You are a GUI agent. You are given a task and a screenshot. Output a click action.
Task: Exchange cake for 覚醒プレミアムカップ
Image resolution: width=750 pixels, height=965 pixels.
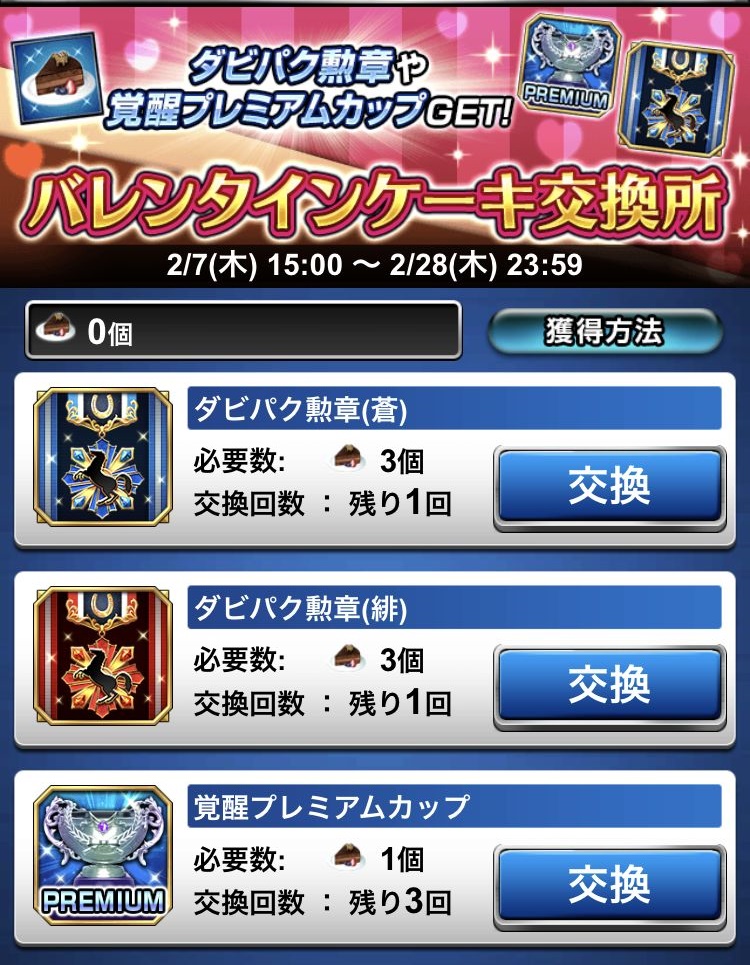pyautogui.click(x=609, y=884)
